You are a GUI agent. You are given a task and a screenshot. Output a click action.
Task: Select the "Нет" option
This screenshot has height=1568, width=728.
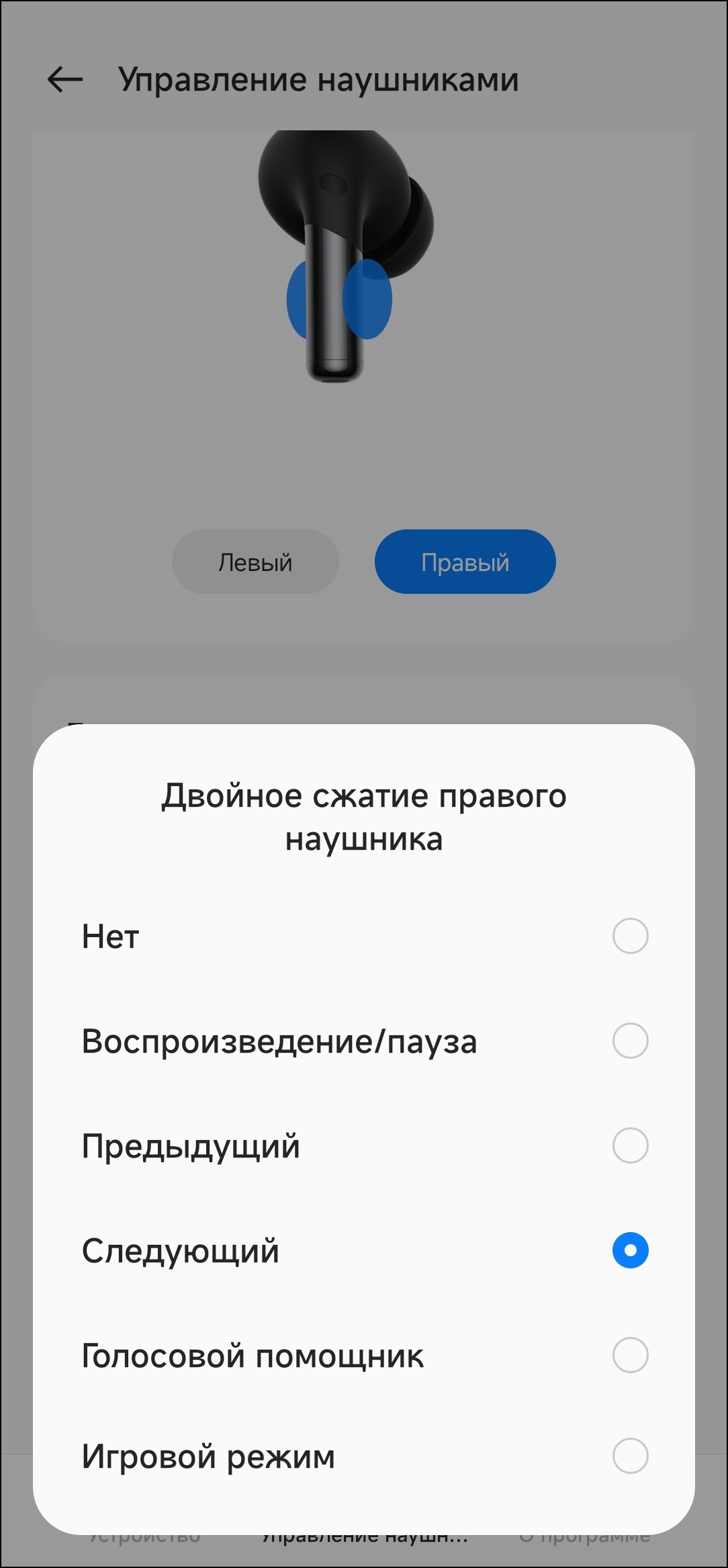click(x=630, y=936)
